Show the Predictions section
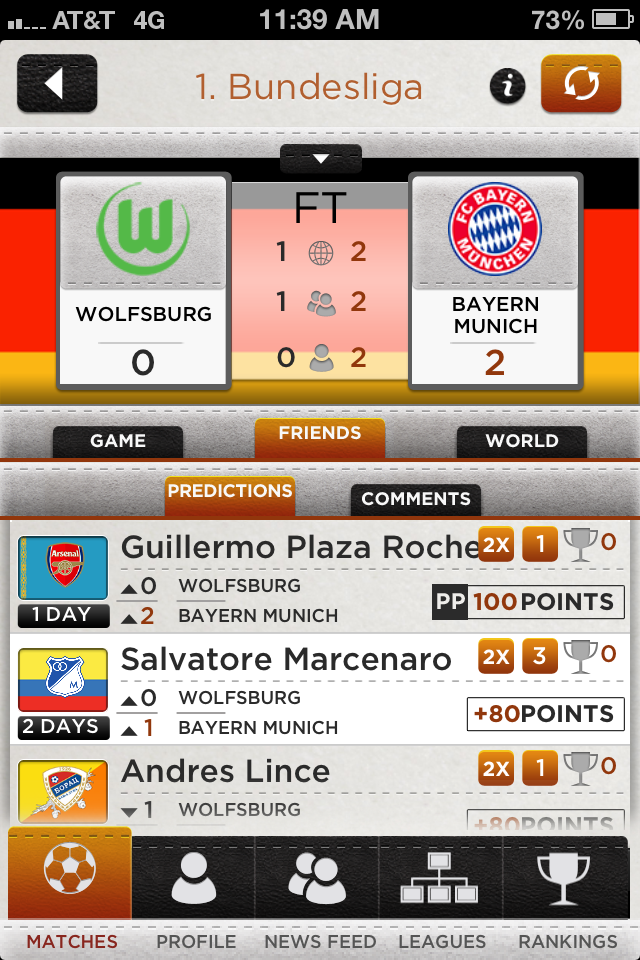 click(230, 492)
